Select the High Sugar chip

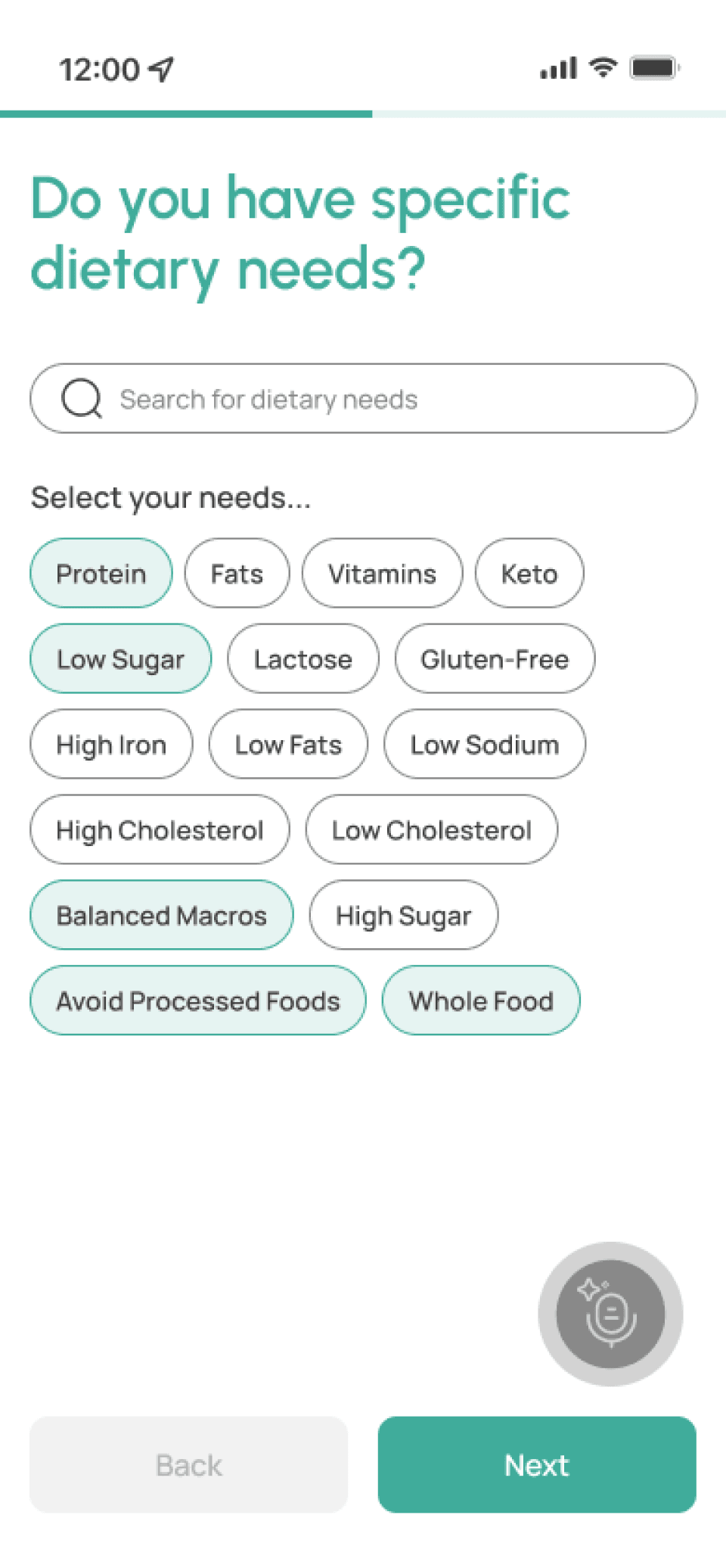coord(404,916)
